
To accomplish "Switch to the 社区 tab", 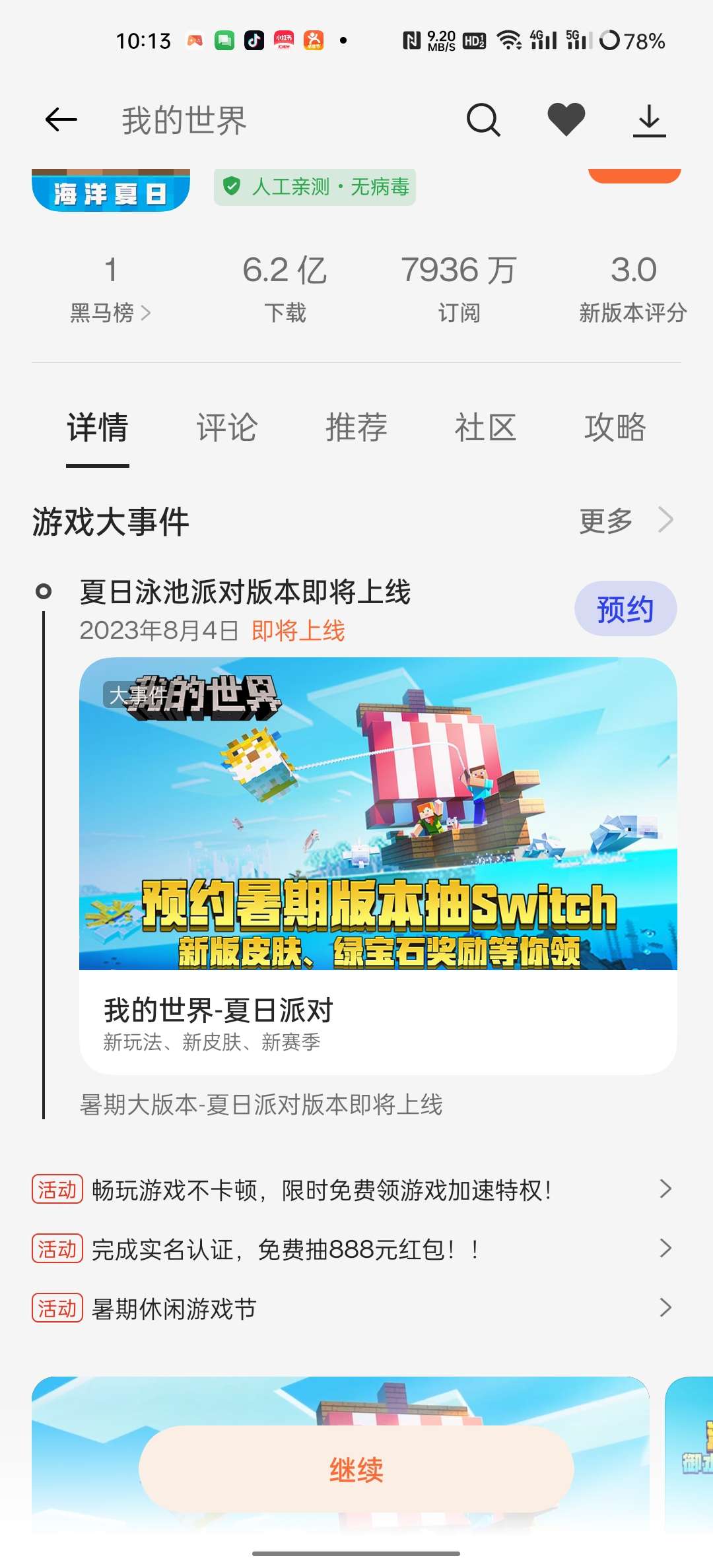I will tap(485, 428).
